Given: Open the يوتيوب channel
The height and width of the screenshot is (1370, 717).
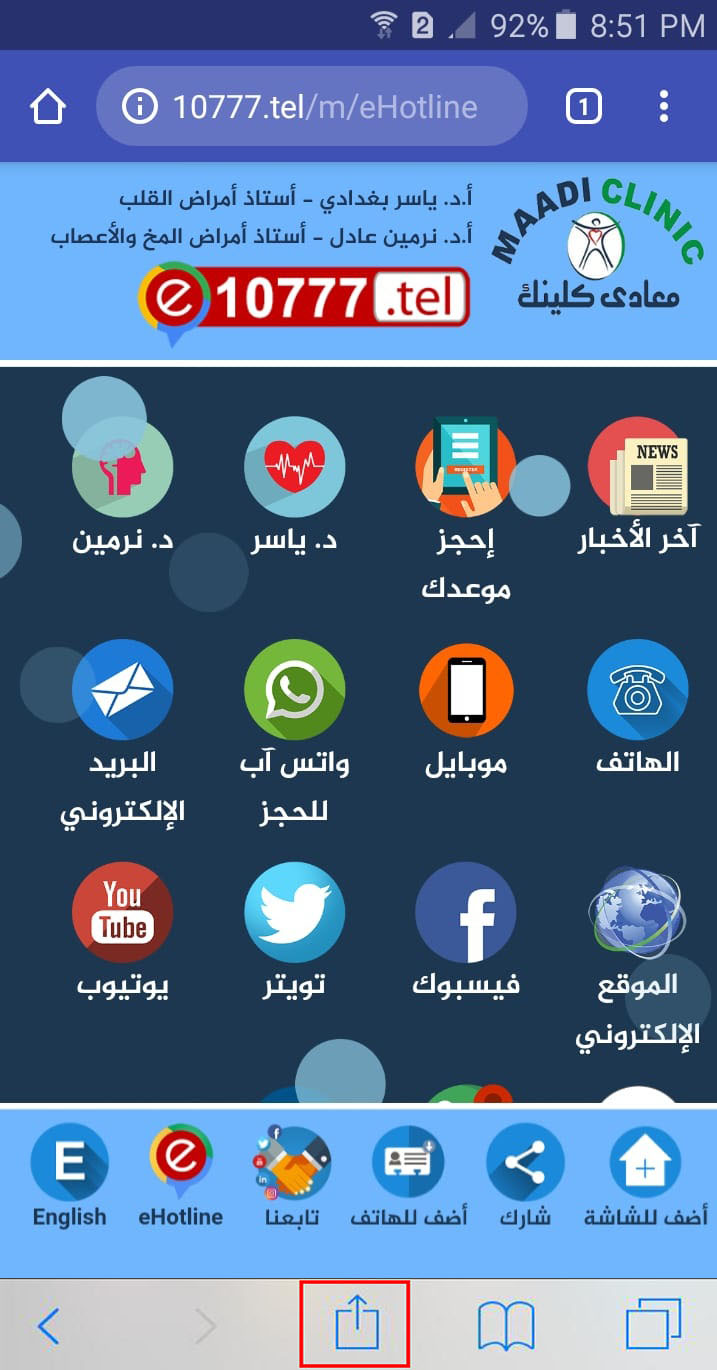Looking at the screenshot, I should pos(123,912).
